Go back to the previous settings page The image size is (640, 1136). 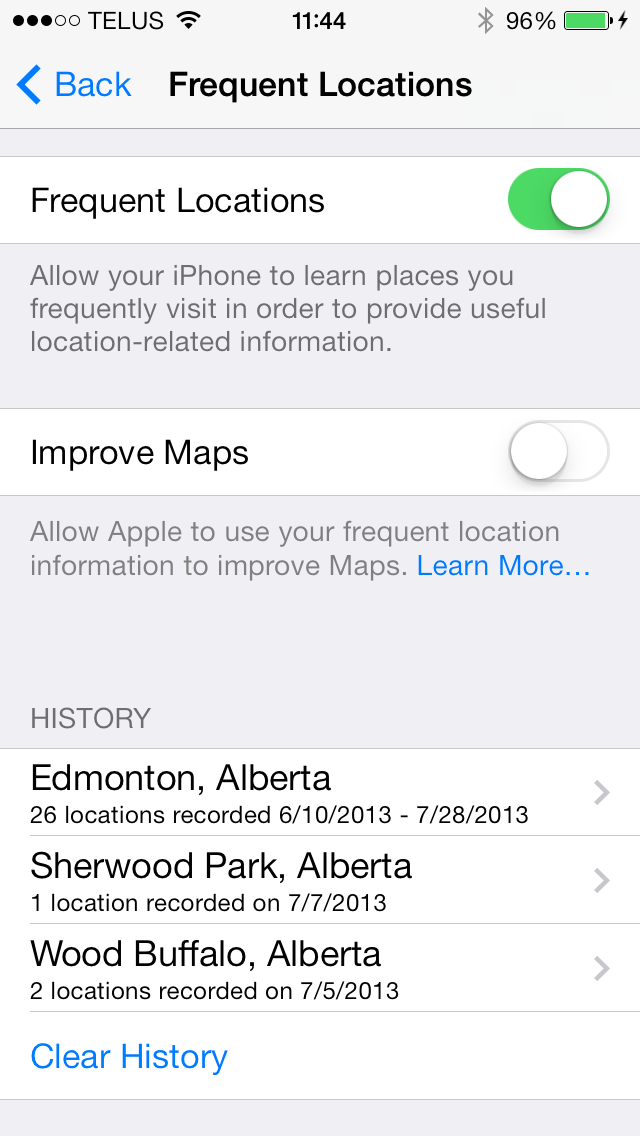click(75, 85)
